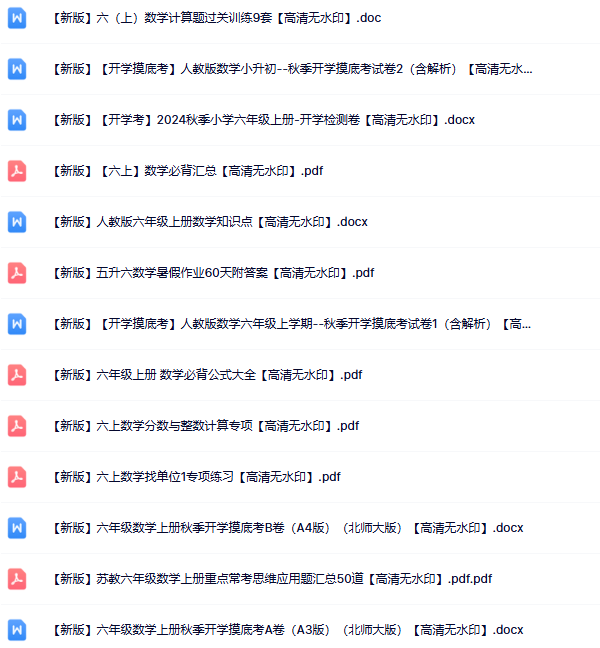The image size is (600, 648).
Task: Open 六上数学分数与整数计算专项 .pdf
Action: click(203, 426)
